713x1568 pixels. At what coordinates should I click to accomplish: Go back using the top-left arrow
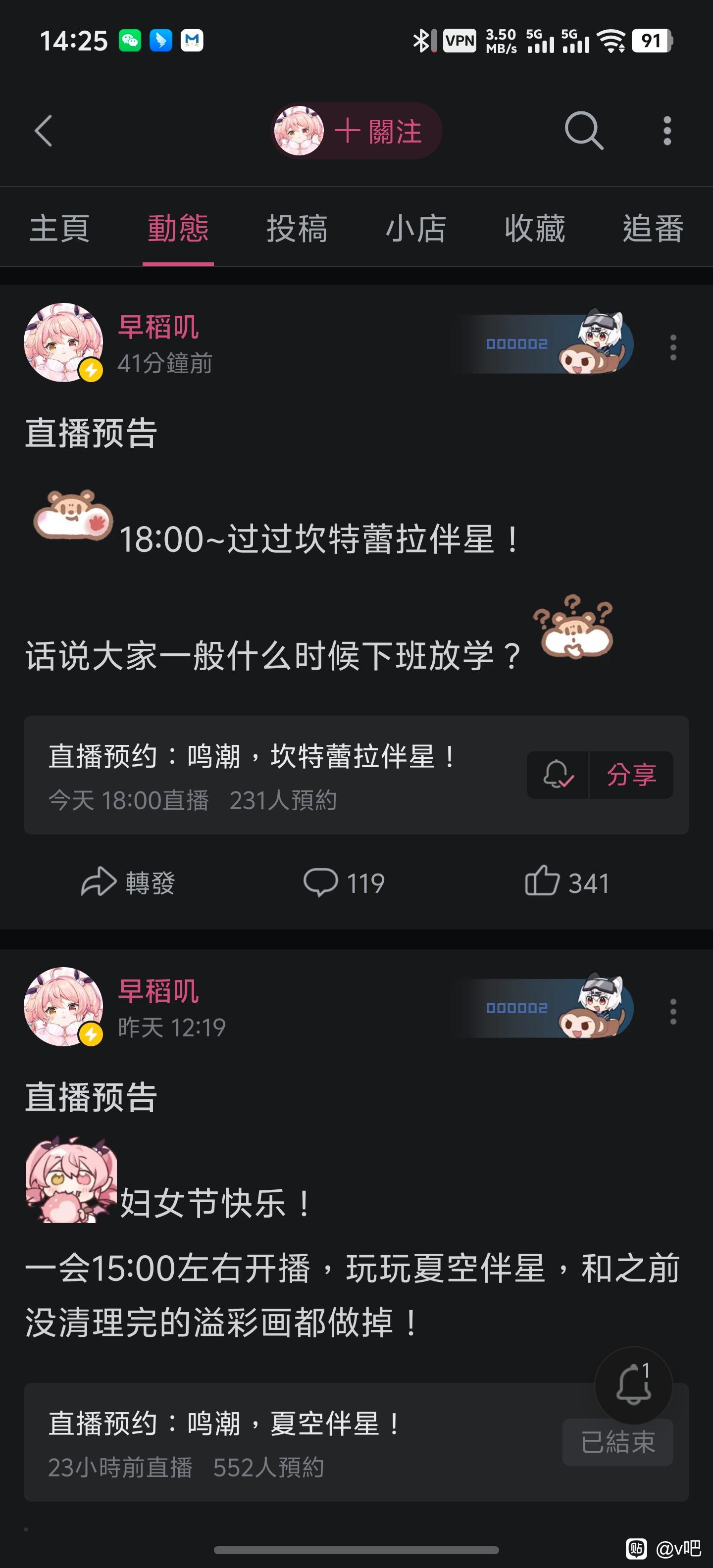43,131
